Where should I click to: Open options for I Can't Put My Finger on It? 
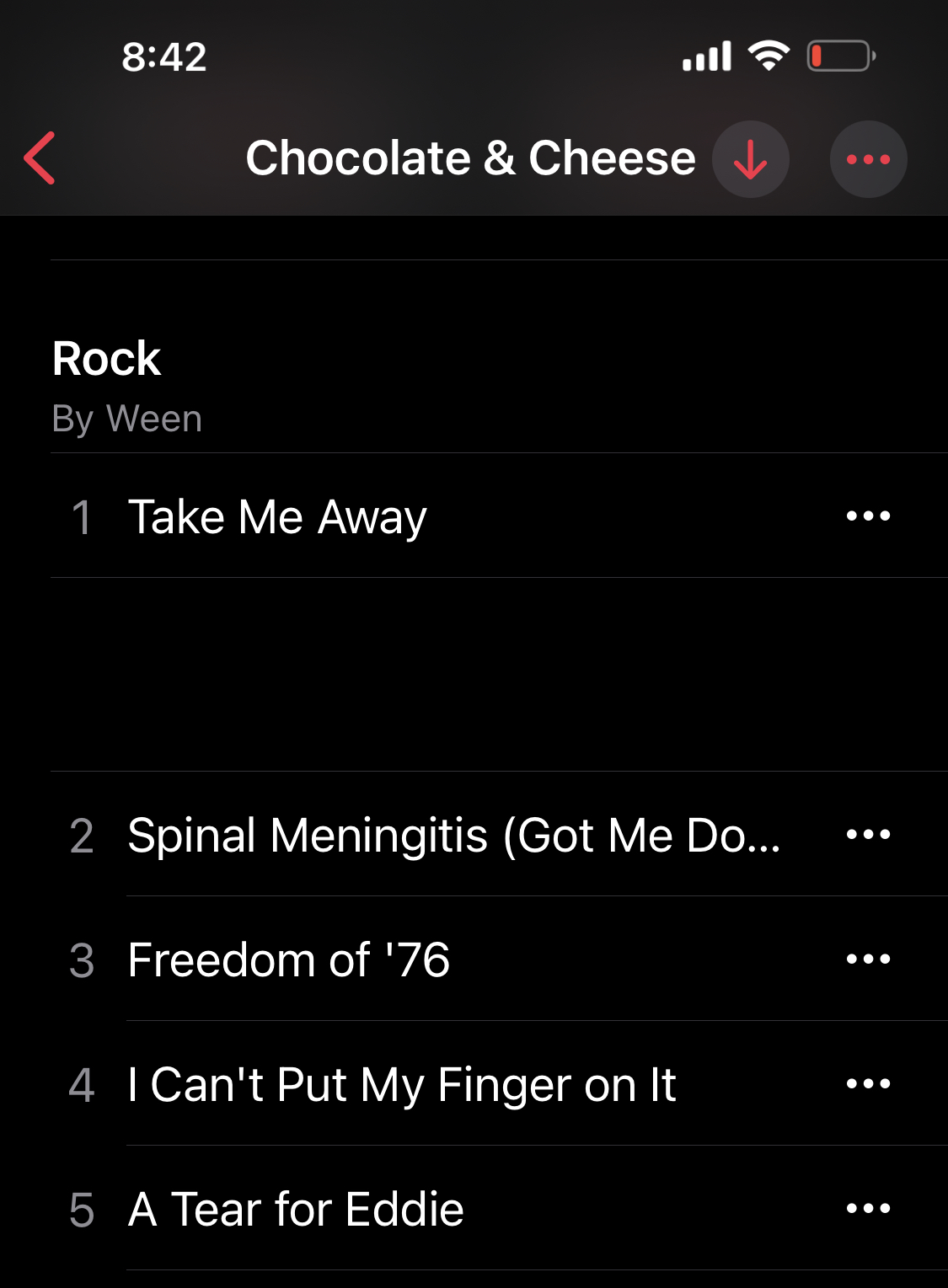pyautogui.click(x=868, y=1084)
